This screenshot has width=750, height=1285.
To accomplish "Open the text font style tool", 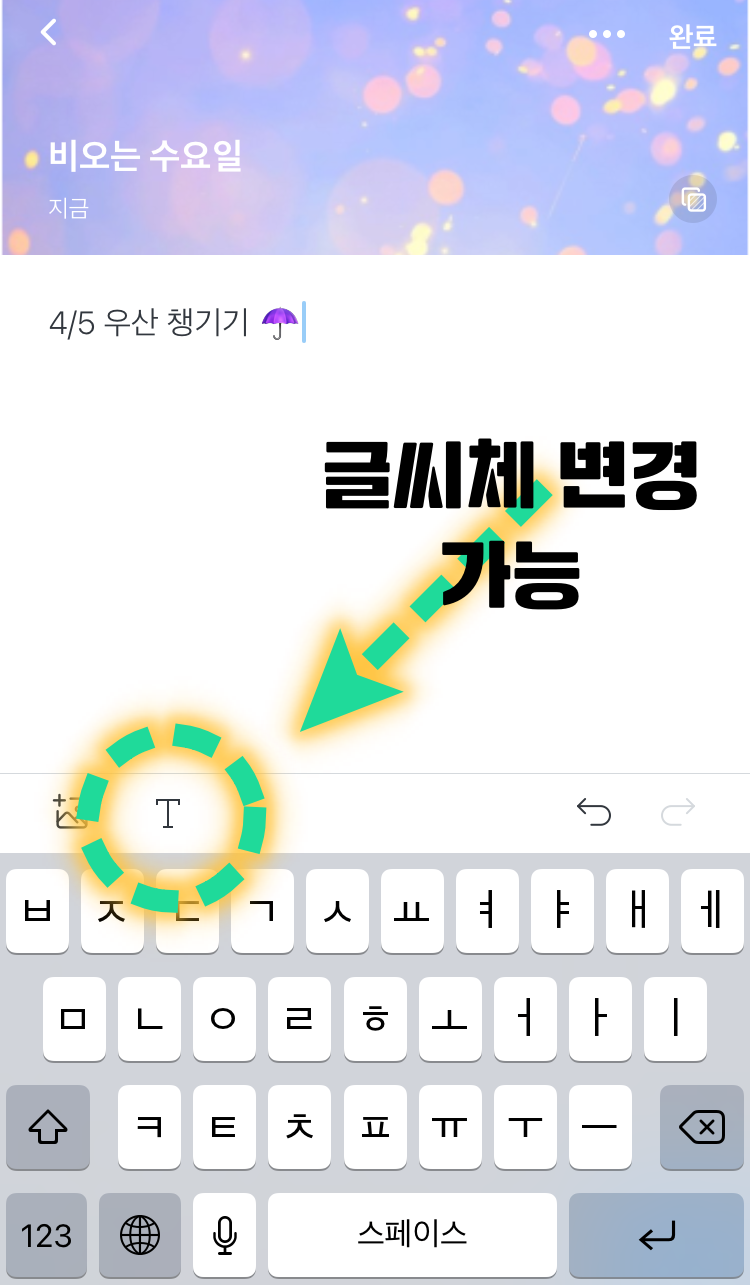I will pos(168,813).
